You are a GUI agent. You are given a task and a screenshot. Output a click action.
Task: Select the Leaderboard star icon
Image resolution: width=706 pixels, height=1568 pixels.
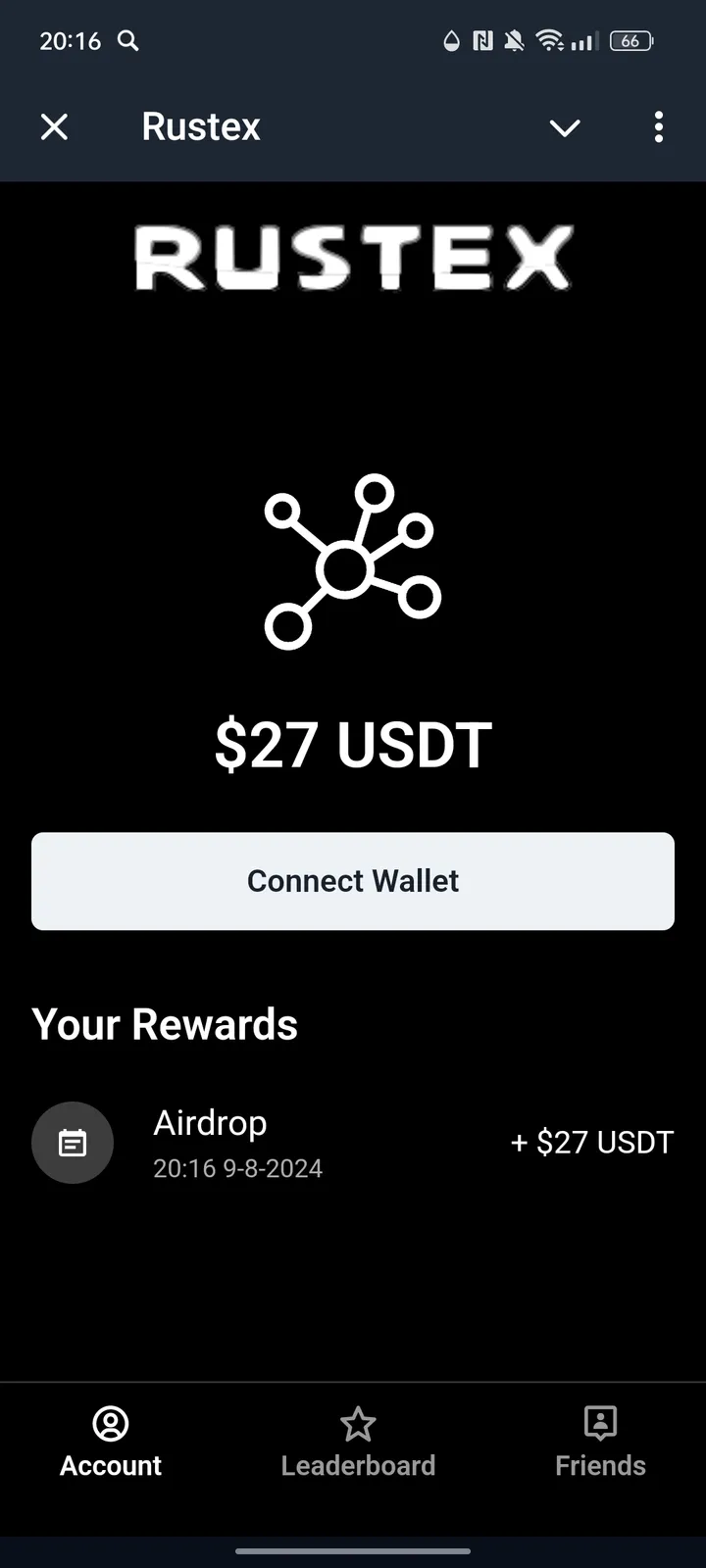pyautogui.click(x=358, y=1424)
